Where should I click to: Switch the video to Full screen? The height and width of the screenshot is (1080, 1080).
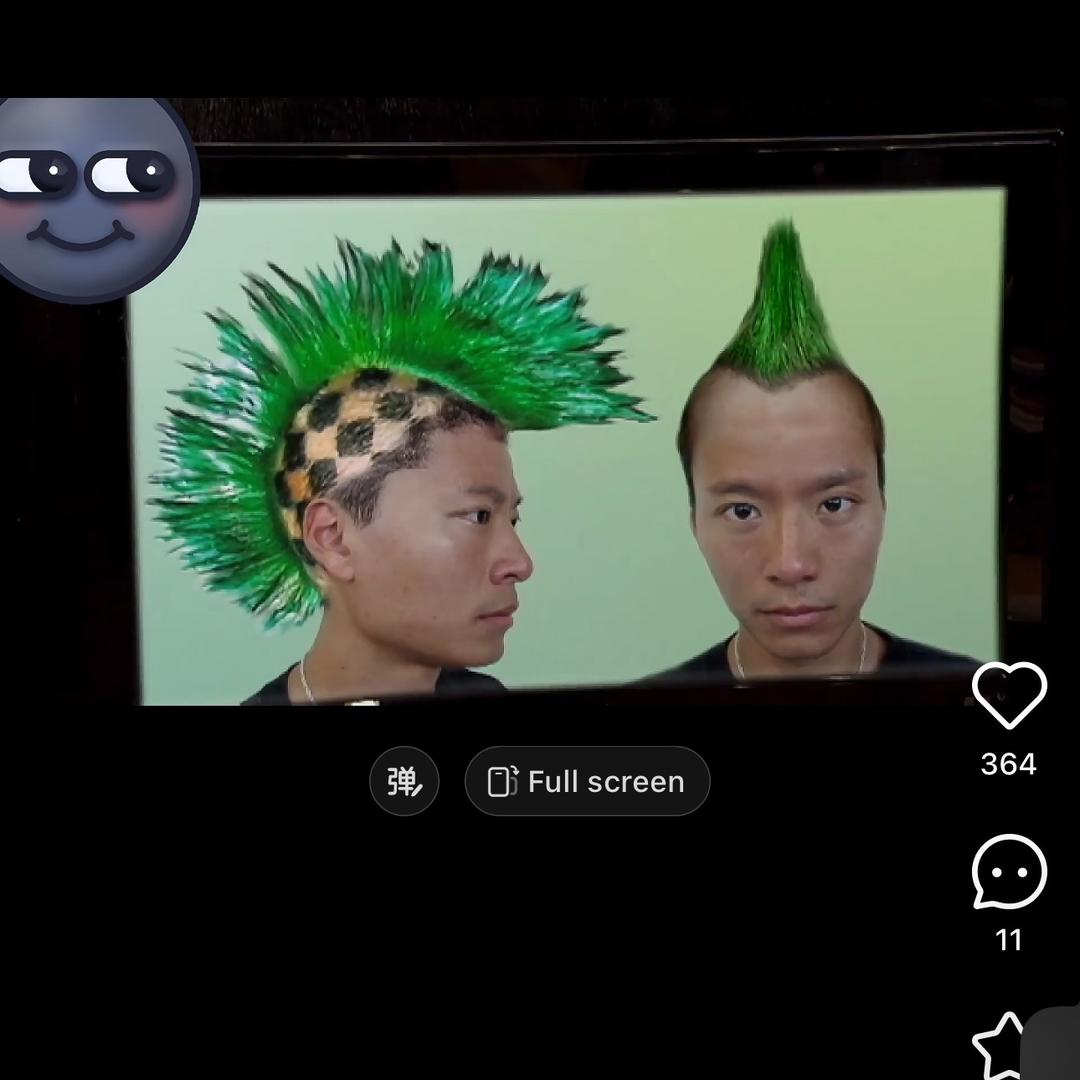tap(587, 781)
